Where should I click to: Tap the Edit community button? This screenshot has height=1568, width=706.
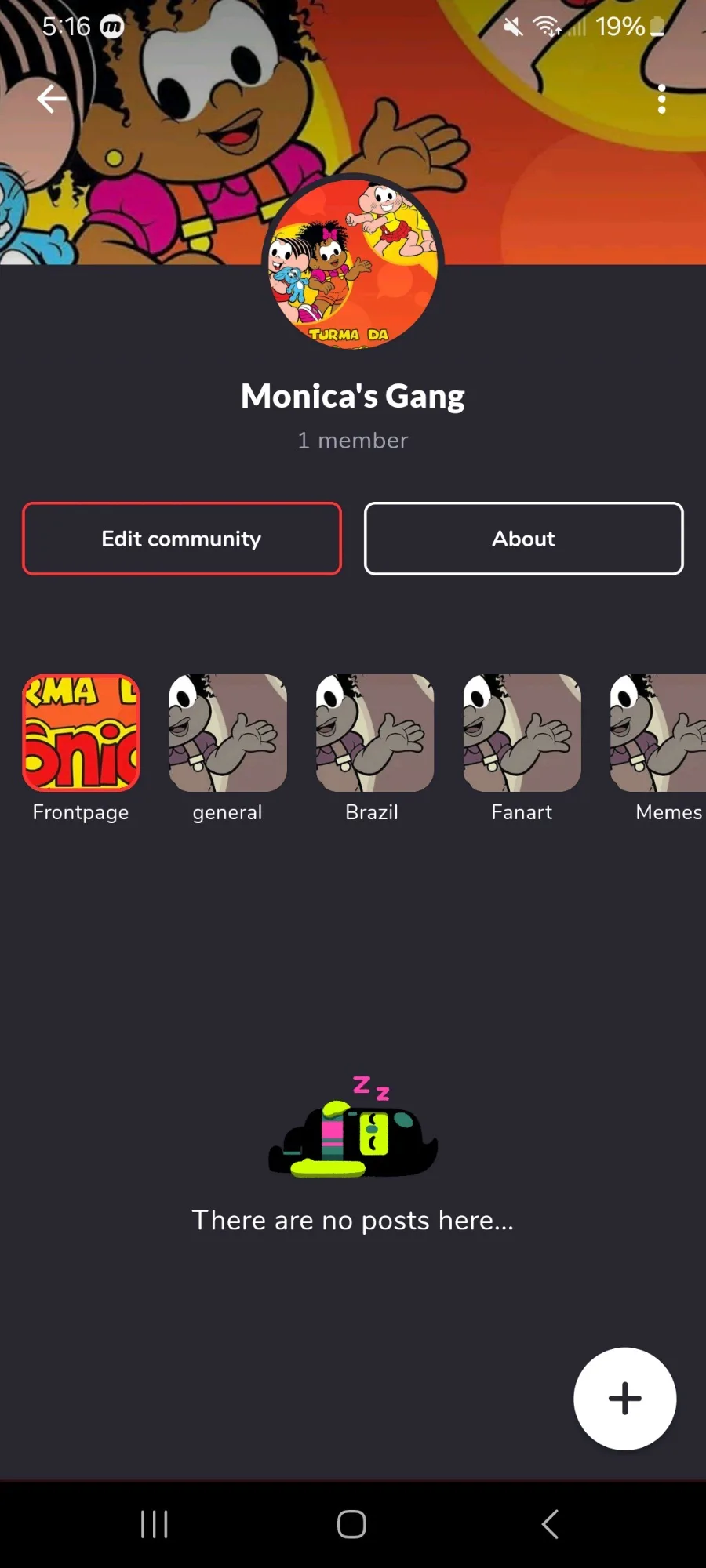182,539
